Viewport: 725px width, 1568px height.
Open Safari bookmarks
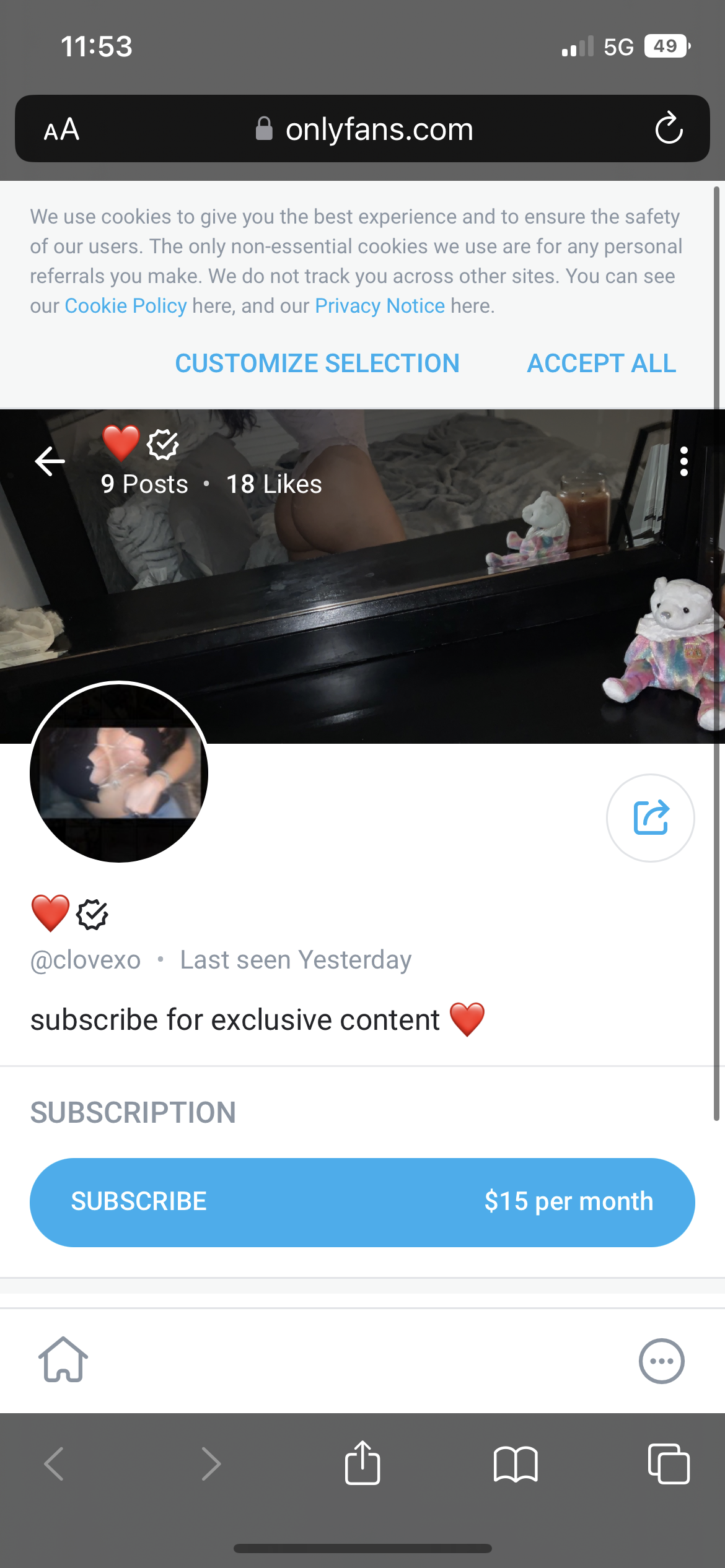515,1464
